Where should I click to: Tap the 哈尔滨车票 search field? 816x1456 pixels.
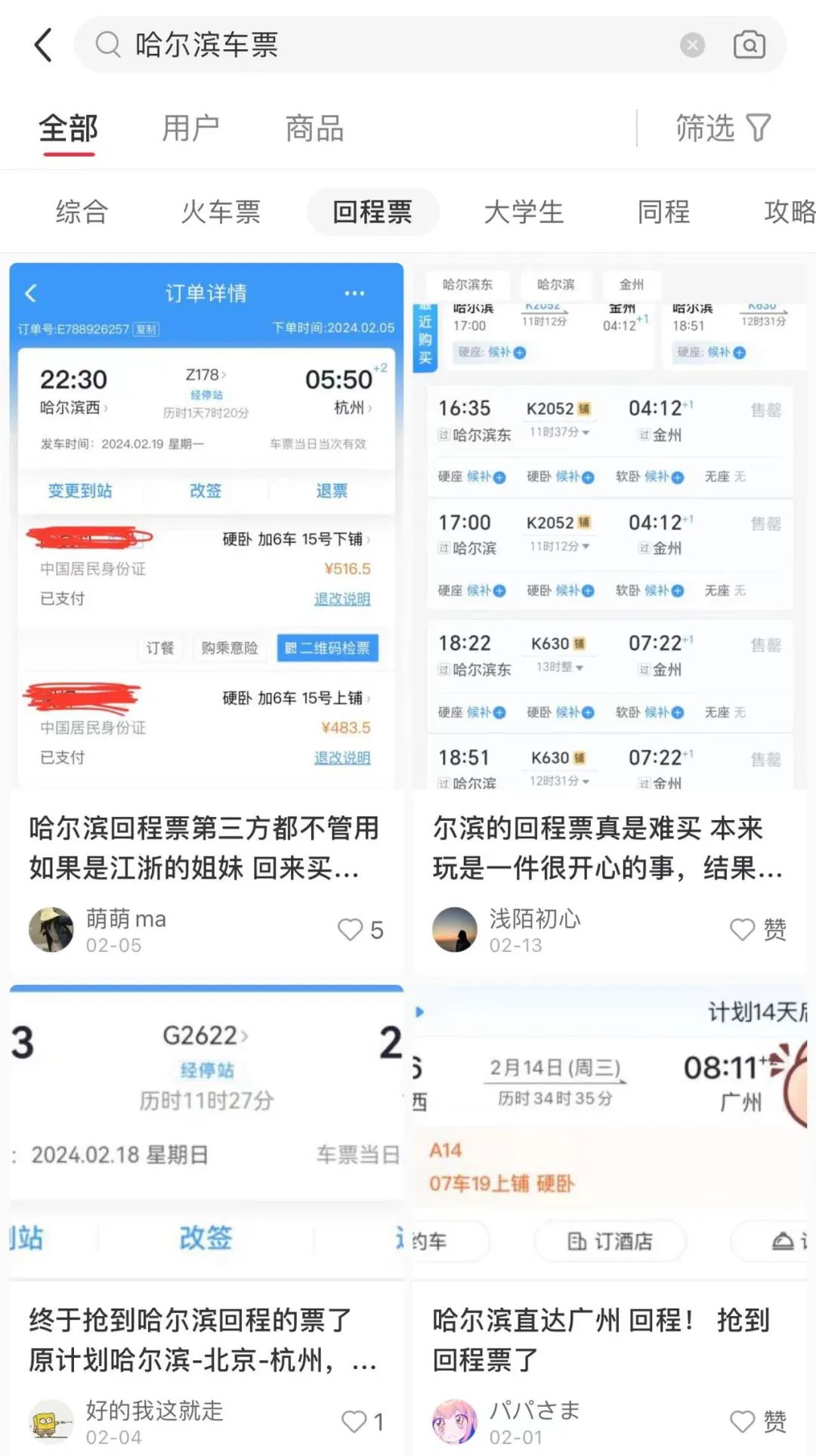click(x=378, y=45)
